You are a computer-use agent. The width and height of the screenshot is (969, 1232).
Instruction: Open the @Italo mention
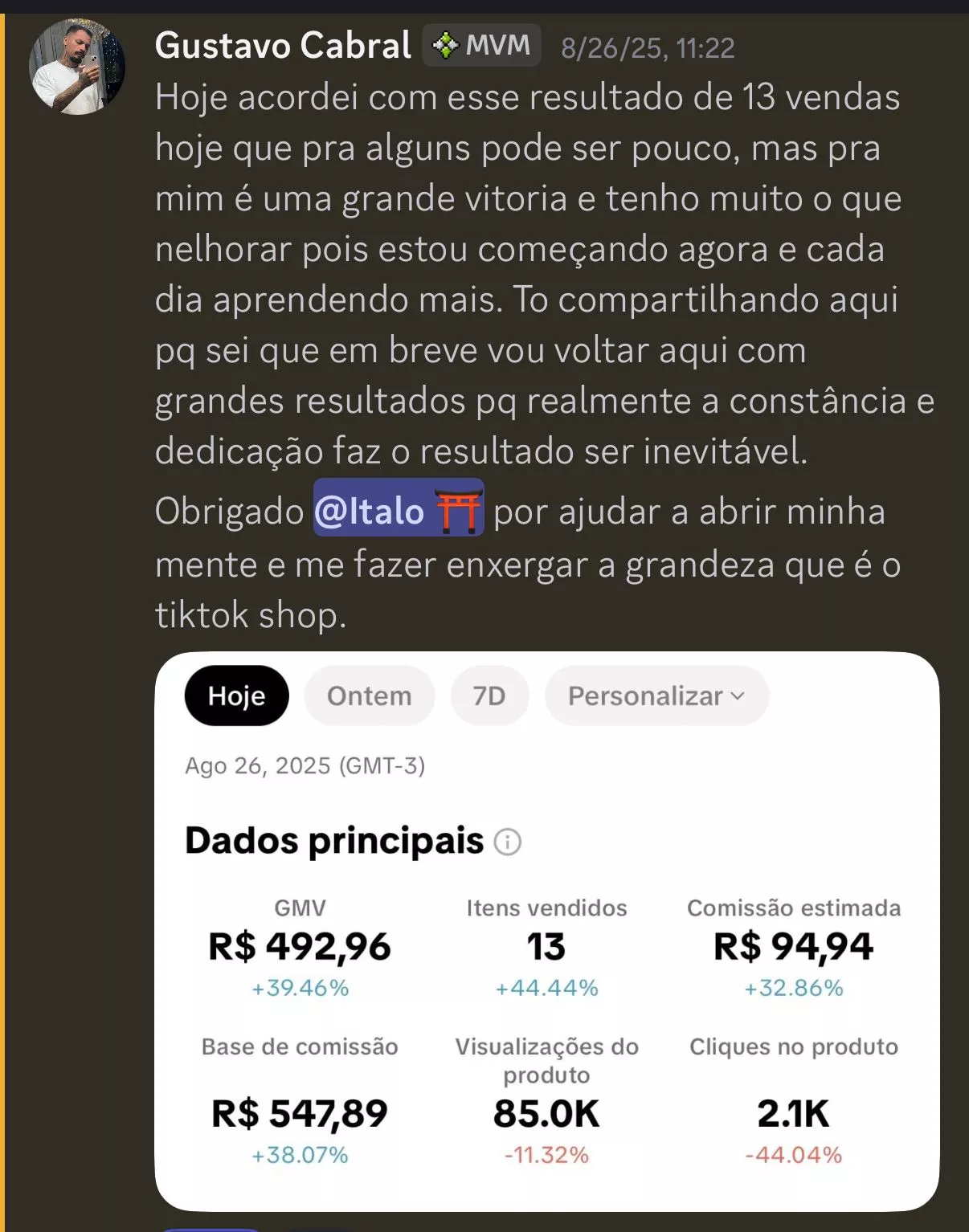[x=399, y=509]
